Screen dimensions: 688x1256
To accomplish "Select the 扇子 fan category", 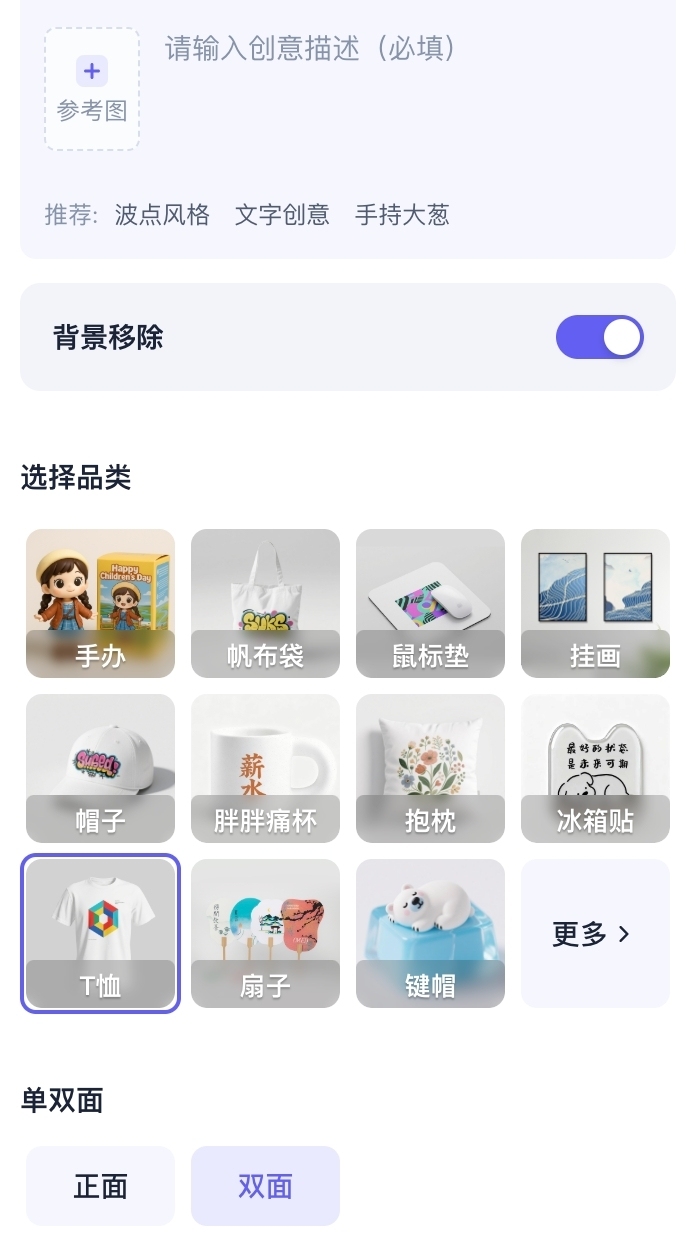I will click(x=265, y=933).
